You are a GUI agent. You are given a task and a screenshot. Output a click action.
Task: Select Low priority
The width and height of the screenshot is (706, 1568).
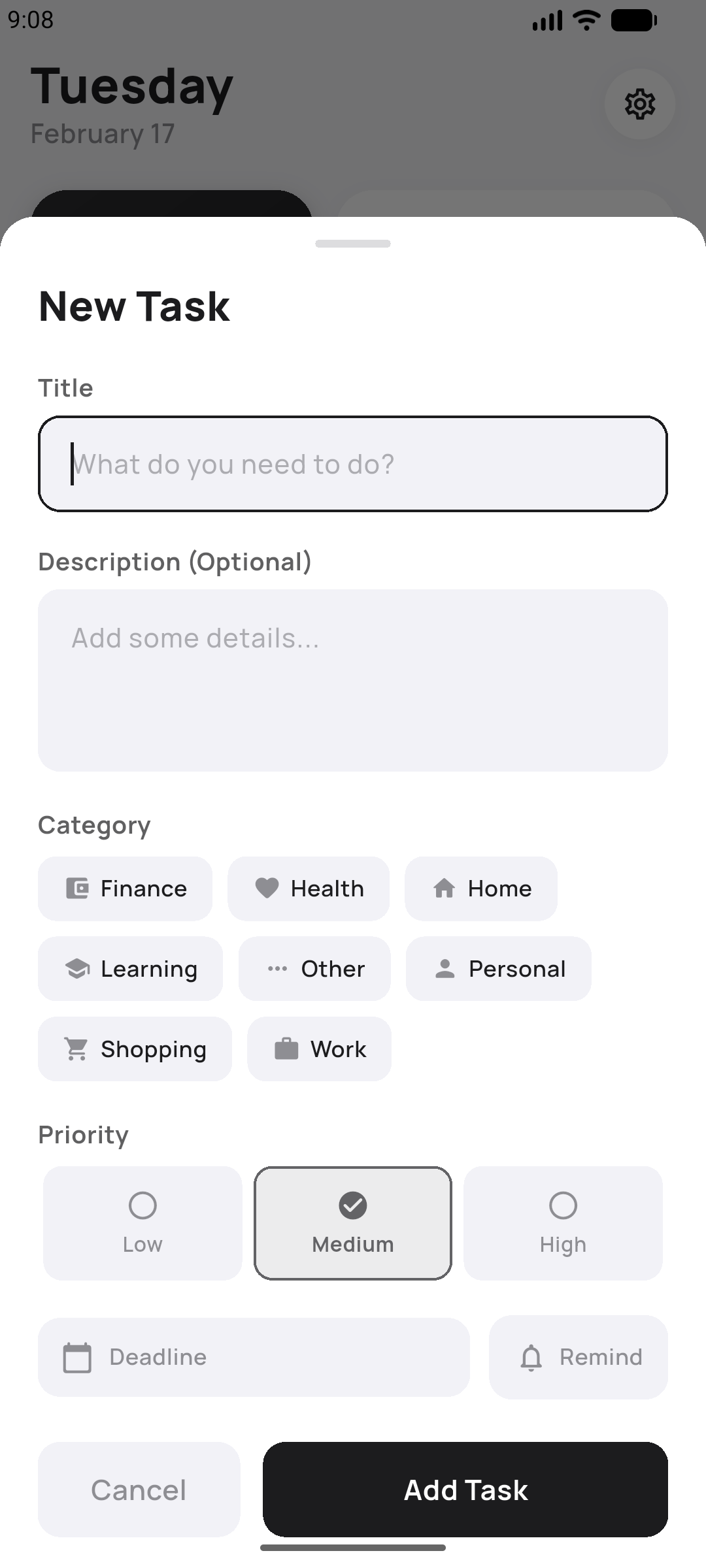click(142, 1223)
